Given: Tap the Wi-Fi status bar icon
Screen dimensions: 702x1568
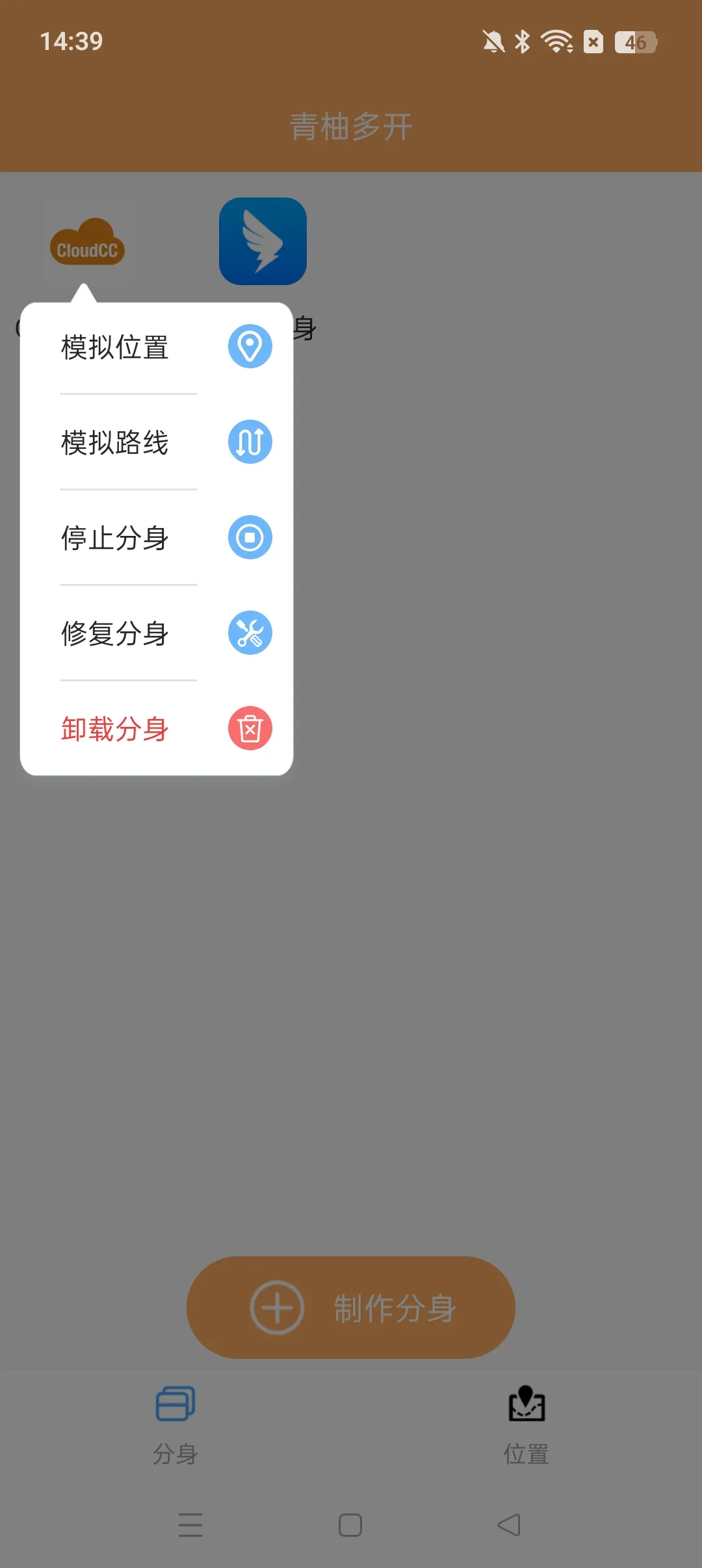Looking at the screenshot, I should [556, 42].
